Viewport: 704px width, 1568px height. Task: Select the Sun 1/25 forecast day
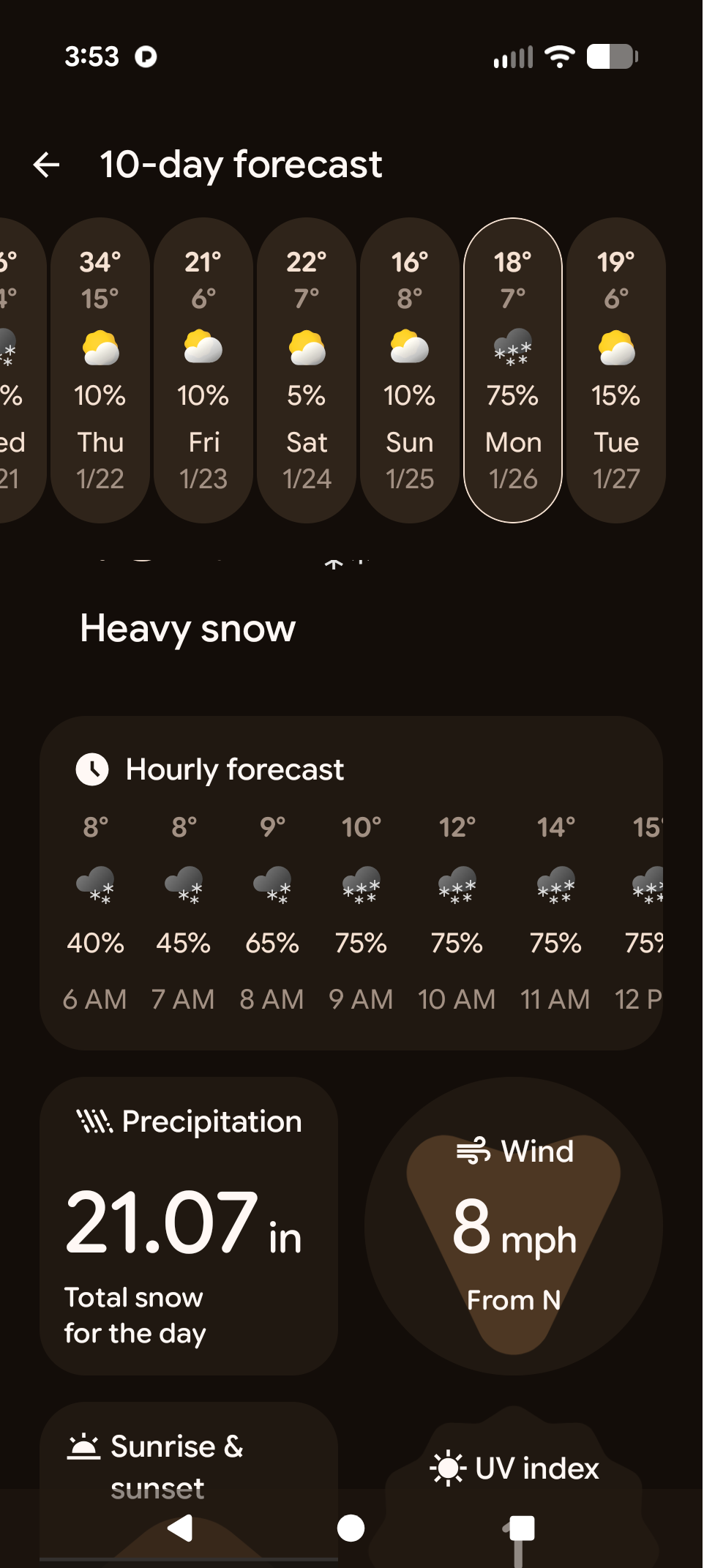410,370
